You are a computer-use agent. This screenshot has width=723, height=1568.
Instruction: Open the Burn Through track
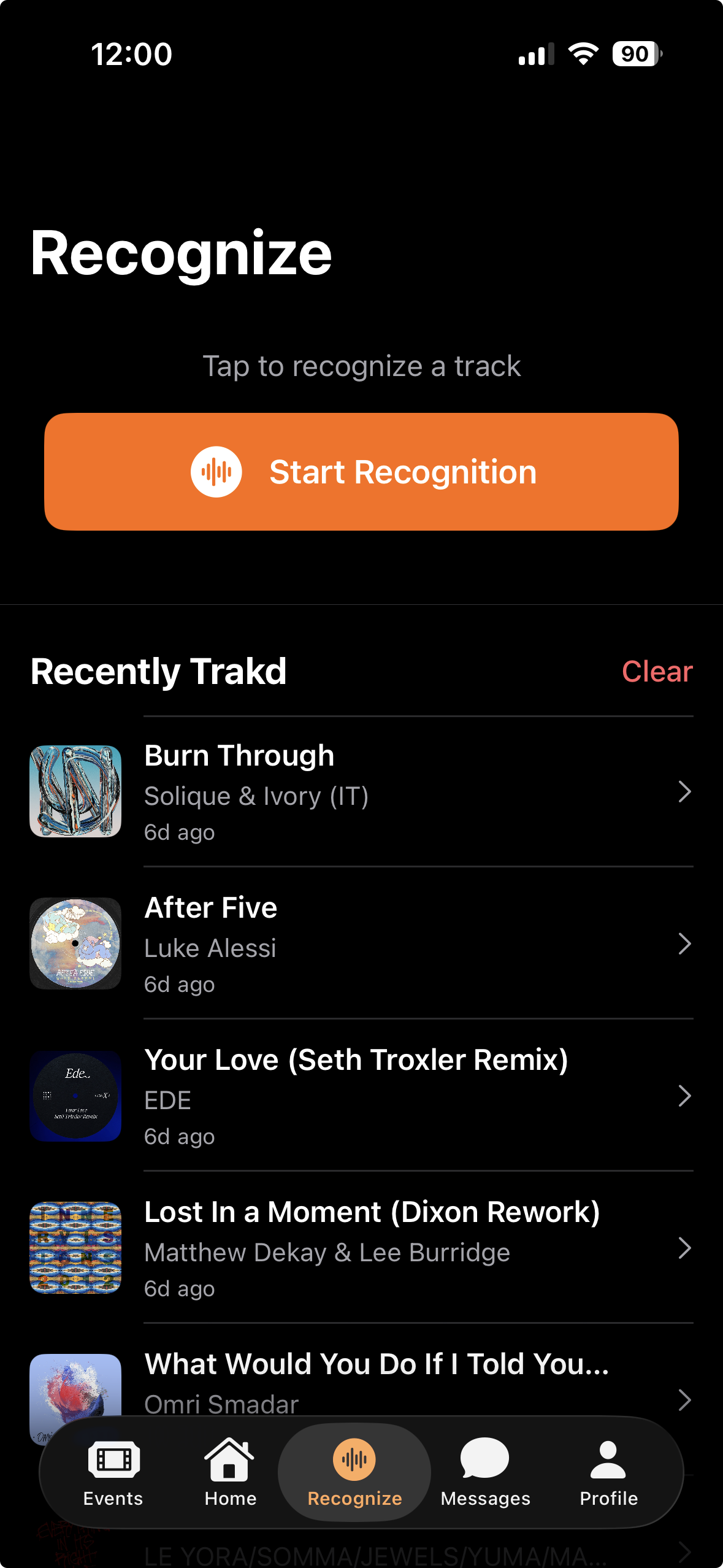(x=361, y=791)
